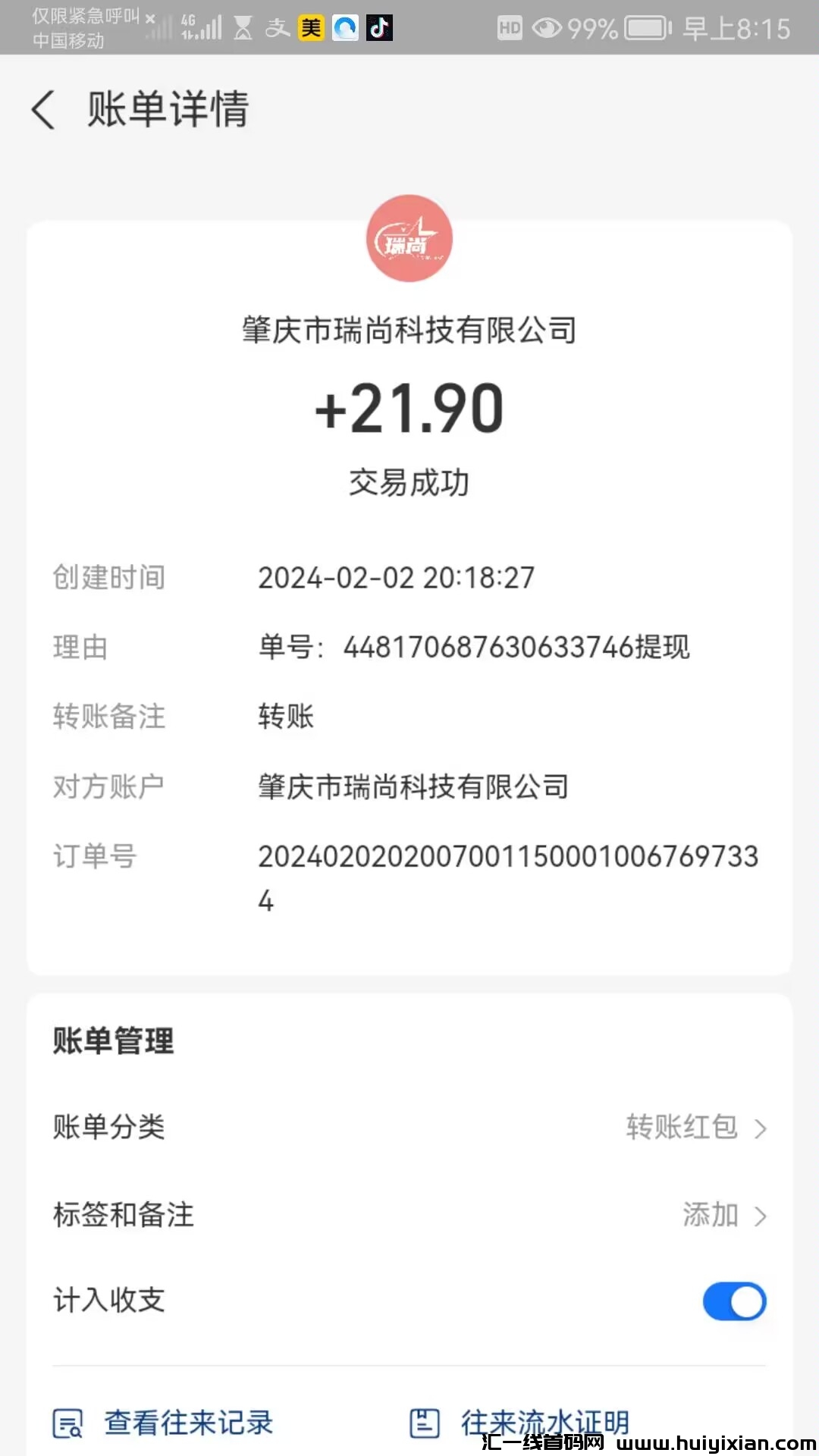Open the 转账红包 bill category selector
Image resolution: width=819 pixels, height=1456 pixels.
point(682,1128)
